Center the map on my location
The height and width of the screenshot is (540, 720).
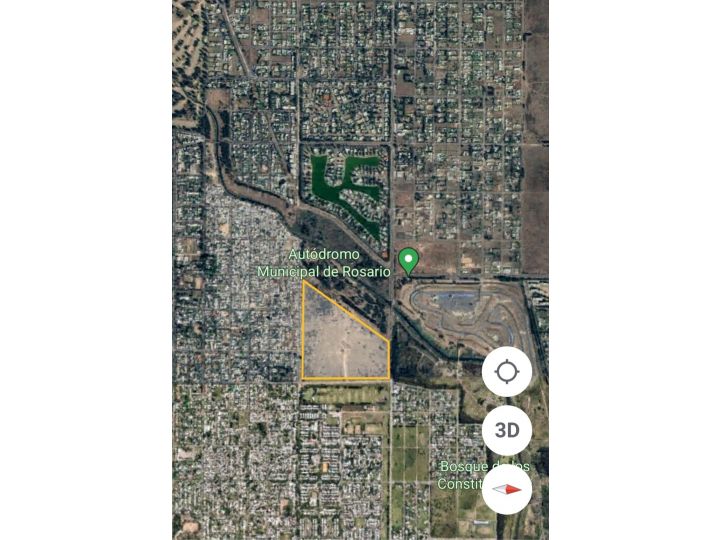[x=507, y=372]
